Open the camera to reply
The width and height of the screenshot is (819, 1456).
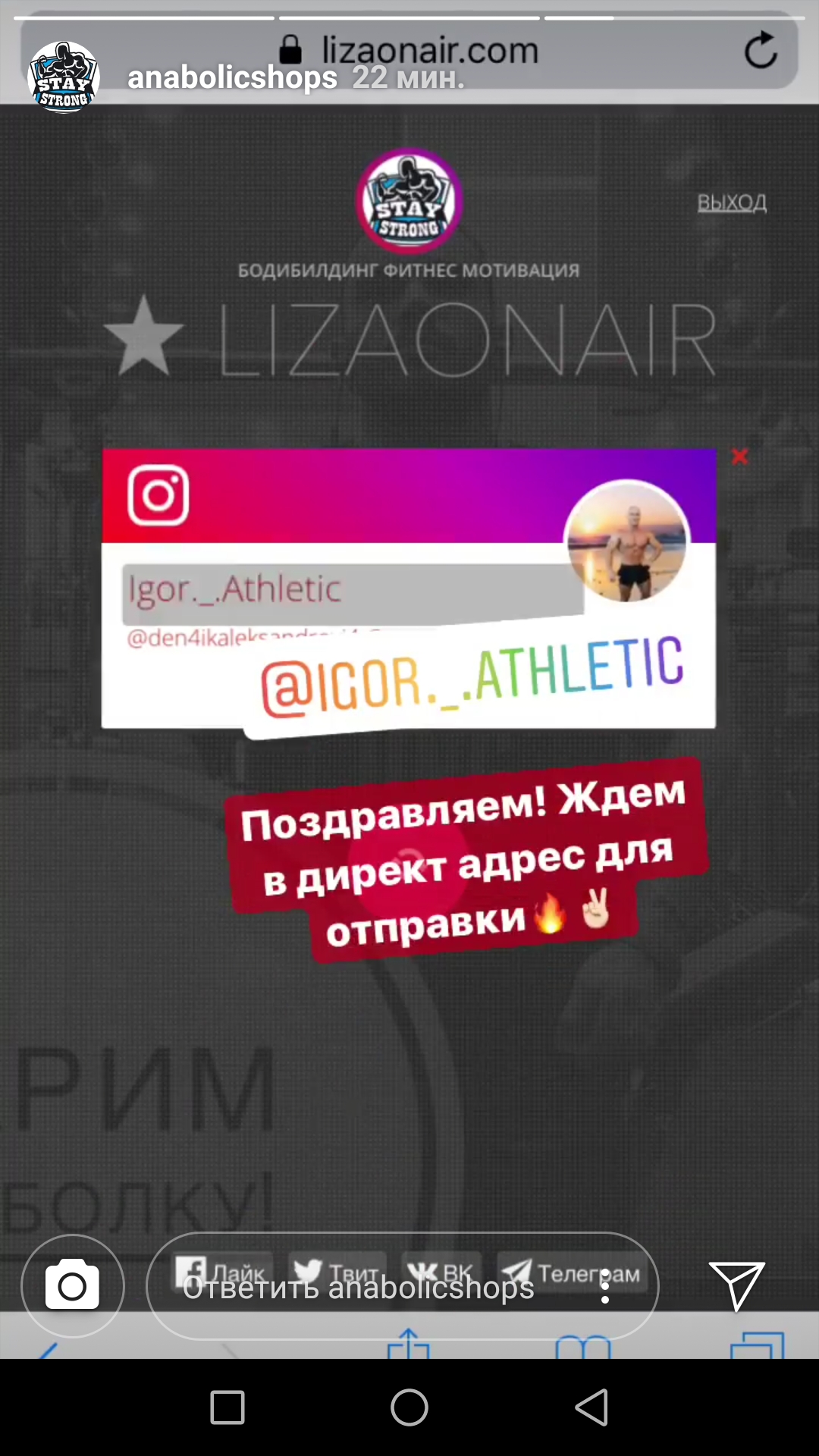[73, 1286]
